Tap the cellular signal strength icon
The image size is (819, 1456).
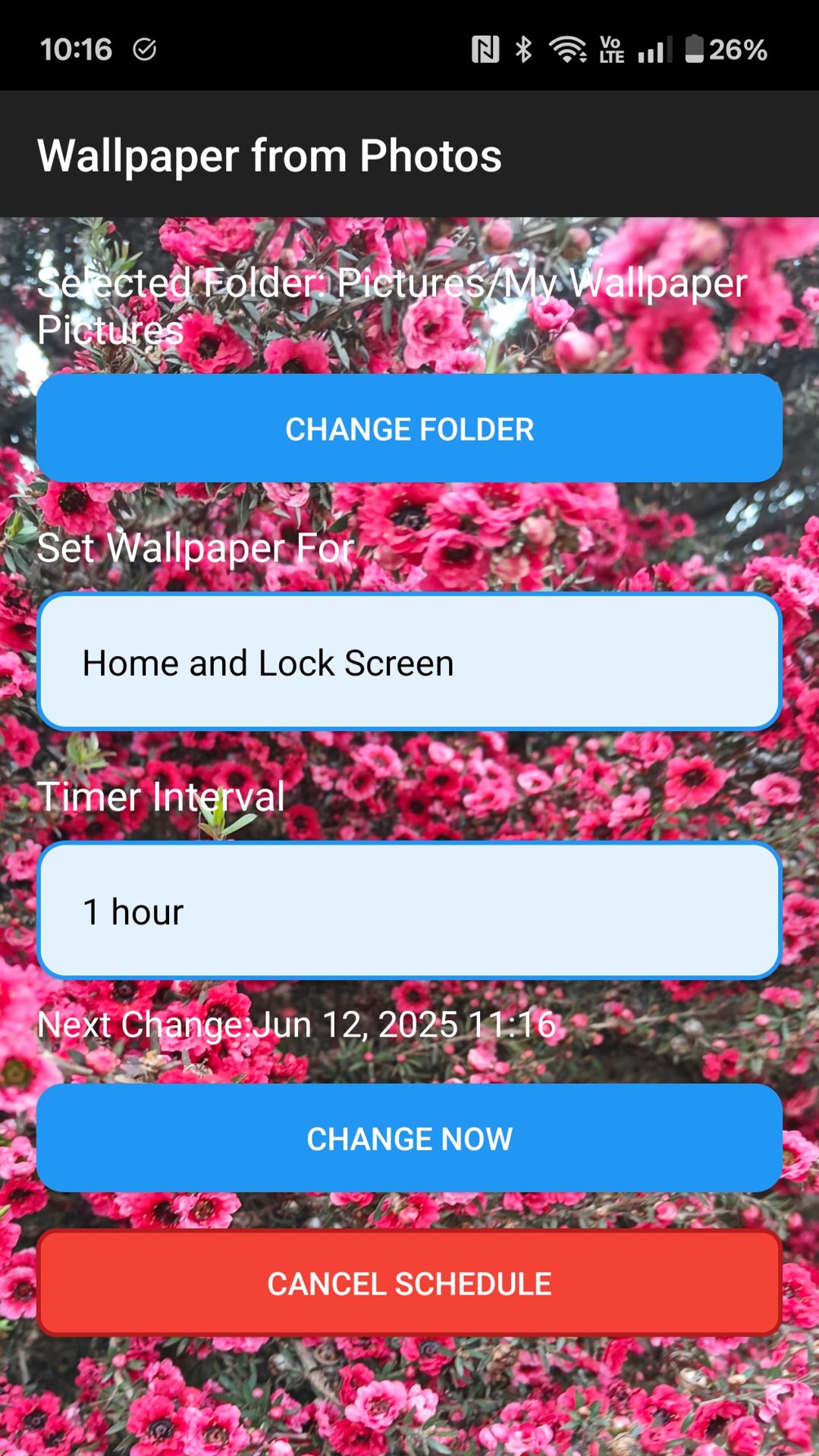(655, 49)
